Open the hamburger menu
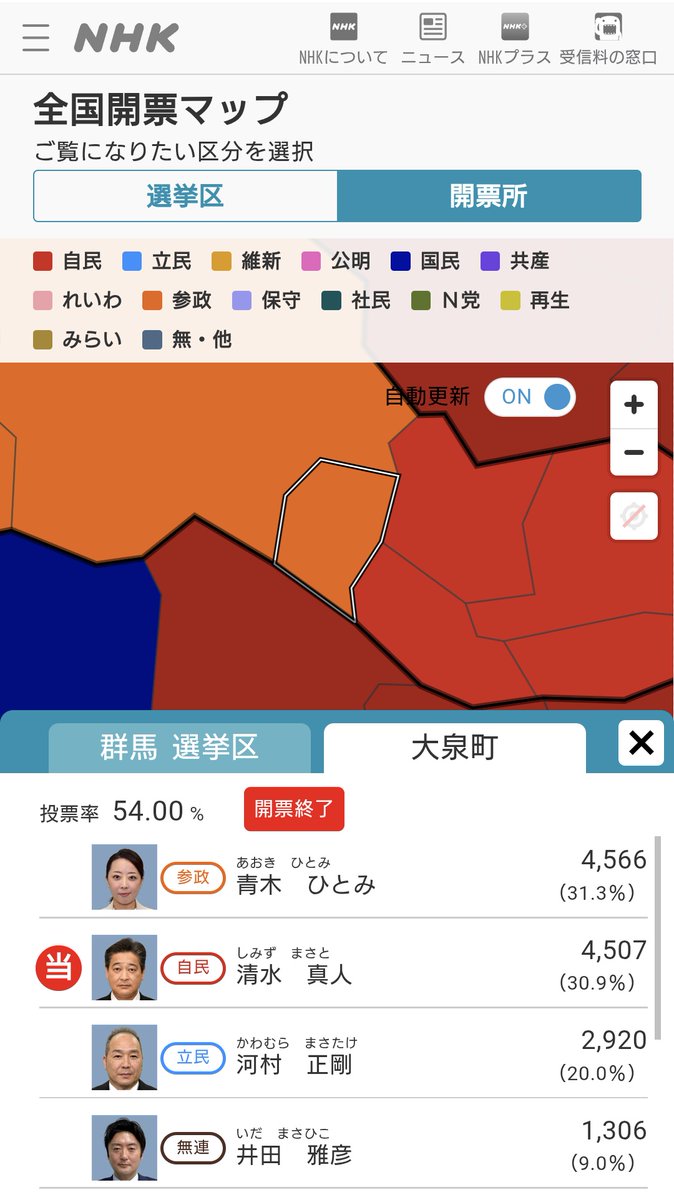 point(36,37)
